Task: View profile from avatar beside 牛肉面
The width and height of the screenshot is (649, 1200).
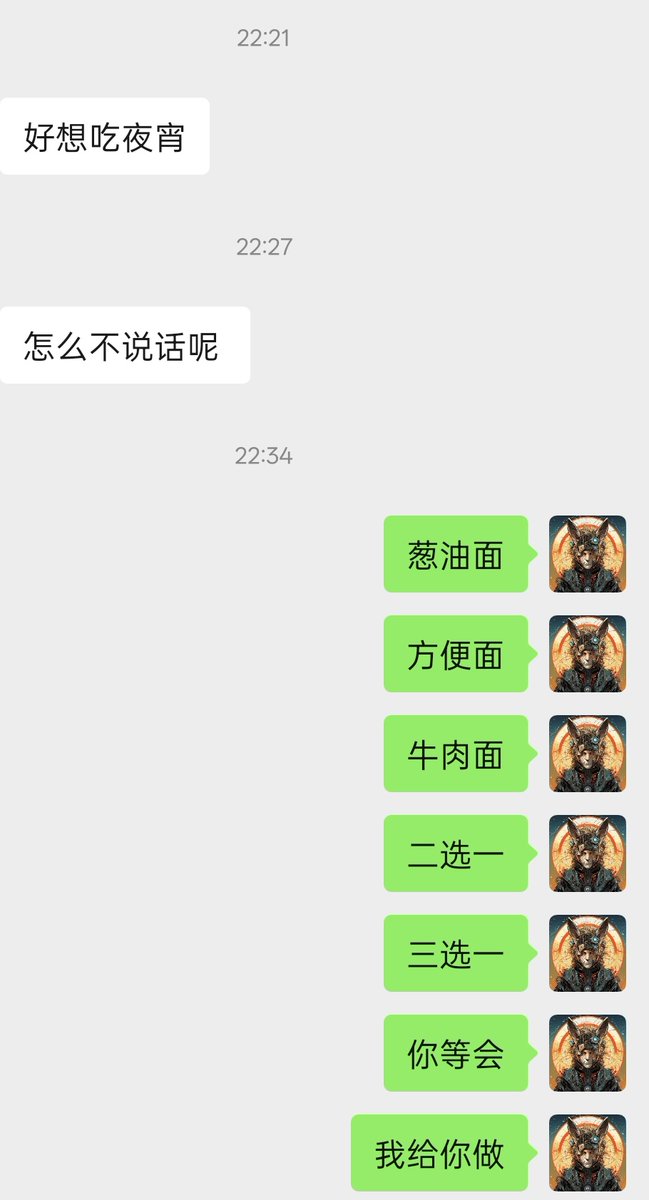Action: click(x=587, y=754)
